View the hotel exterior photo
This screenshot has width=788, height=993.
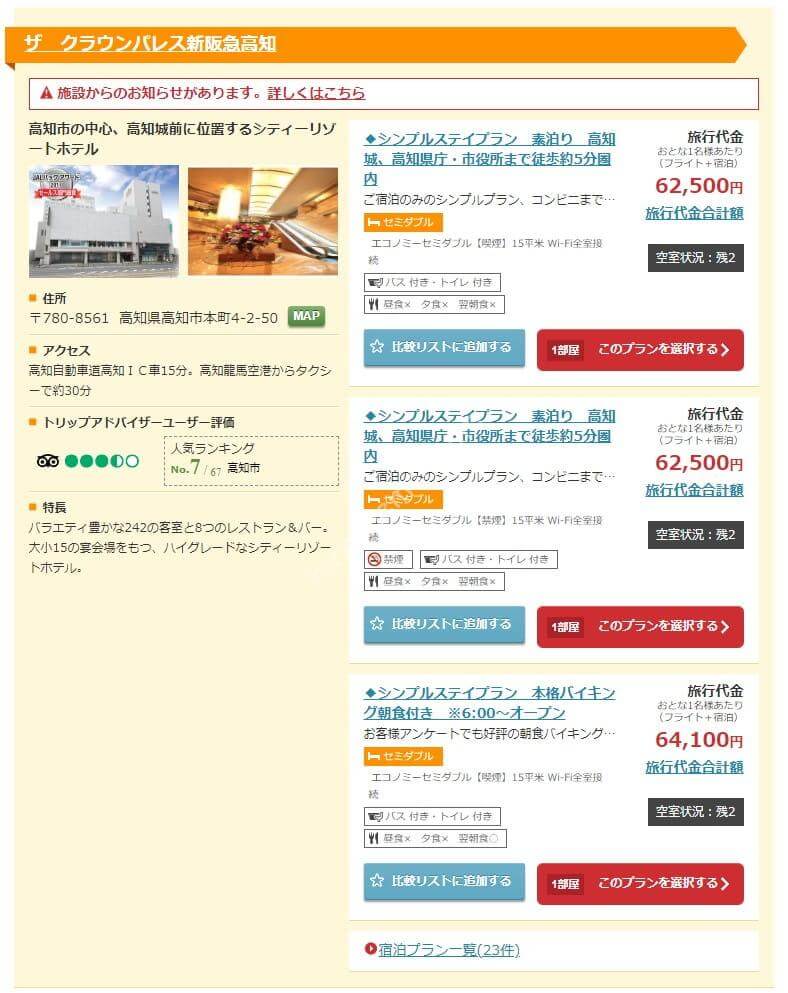104,221
